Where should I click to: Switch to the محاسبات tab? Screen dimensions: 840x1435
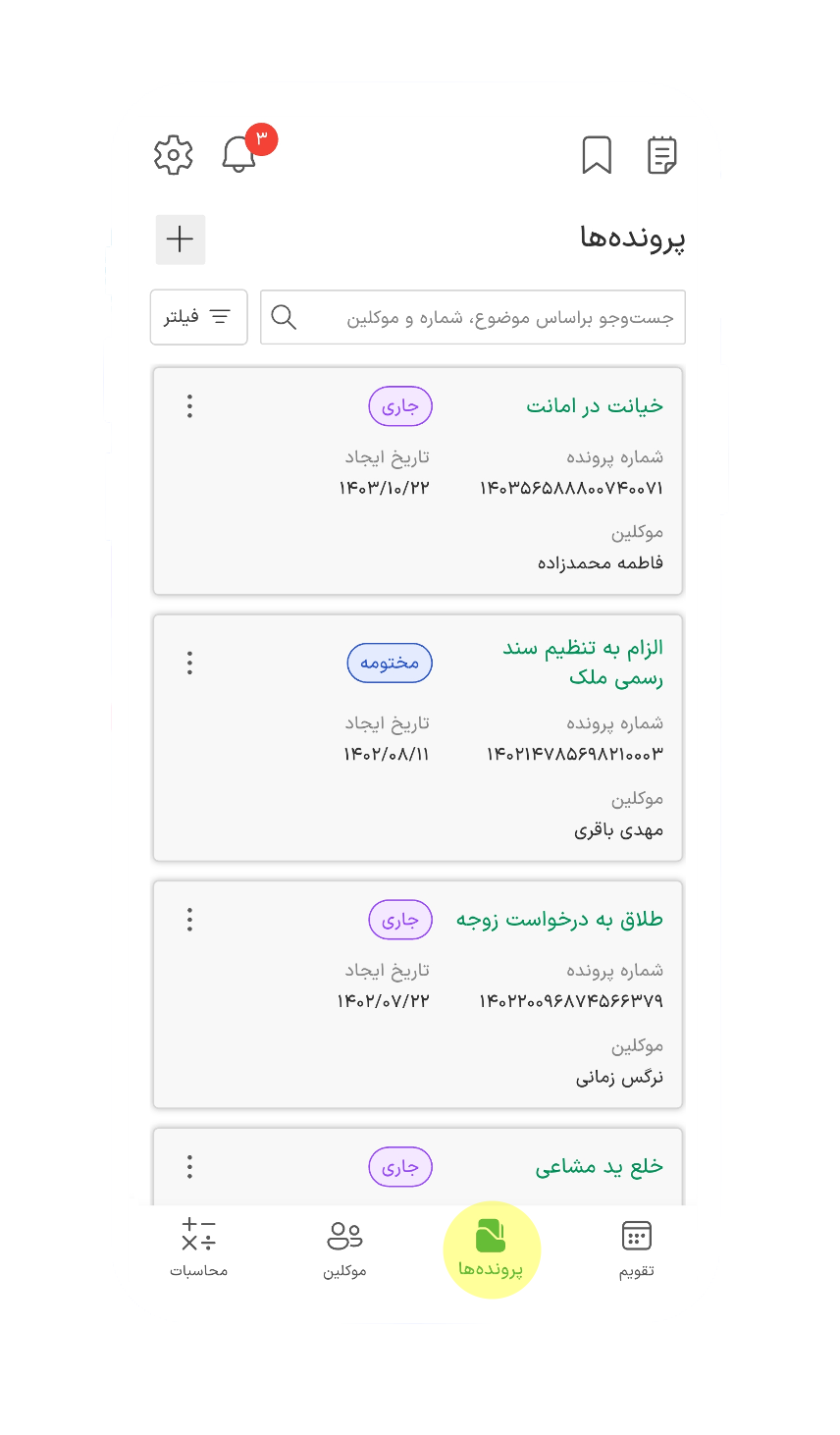pyautogui.click(x=198, y=1249)
